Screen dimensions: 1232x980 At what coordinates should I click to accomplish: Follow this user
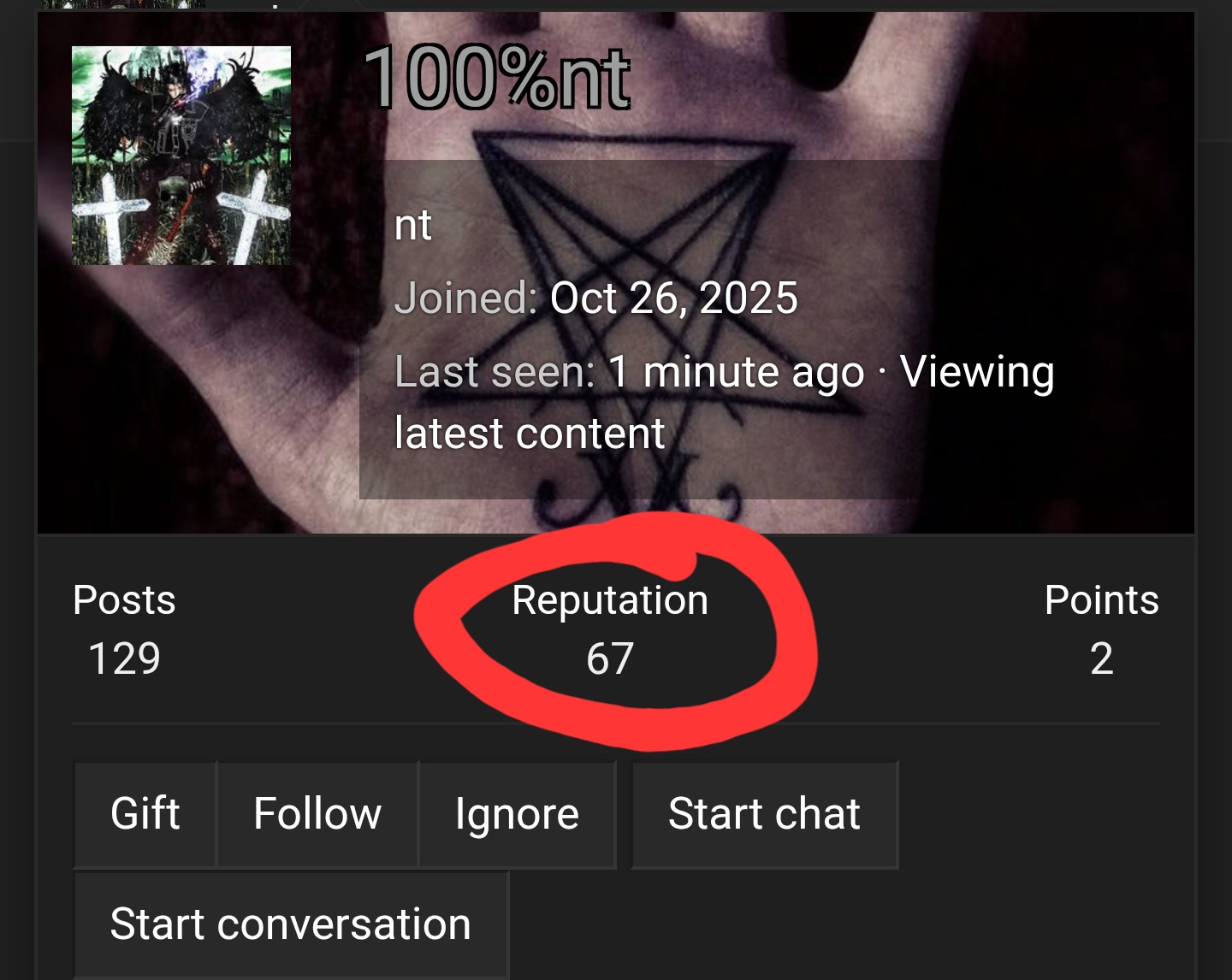[317, 814]
